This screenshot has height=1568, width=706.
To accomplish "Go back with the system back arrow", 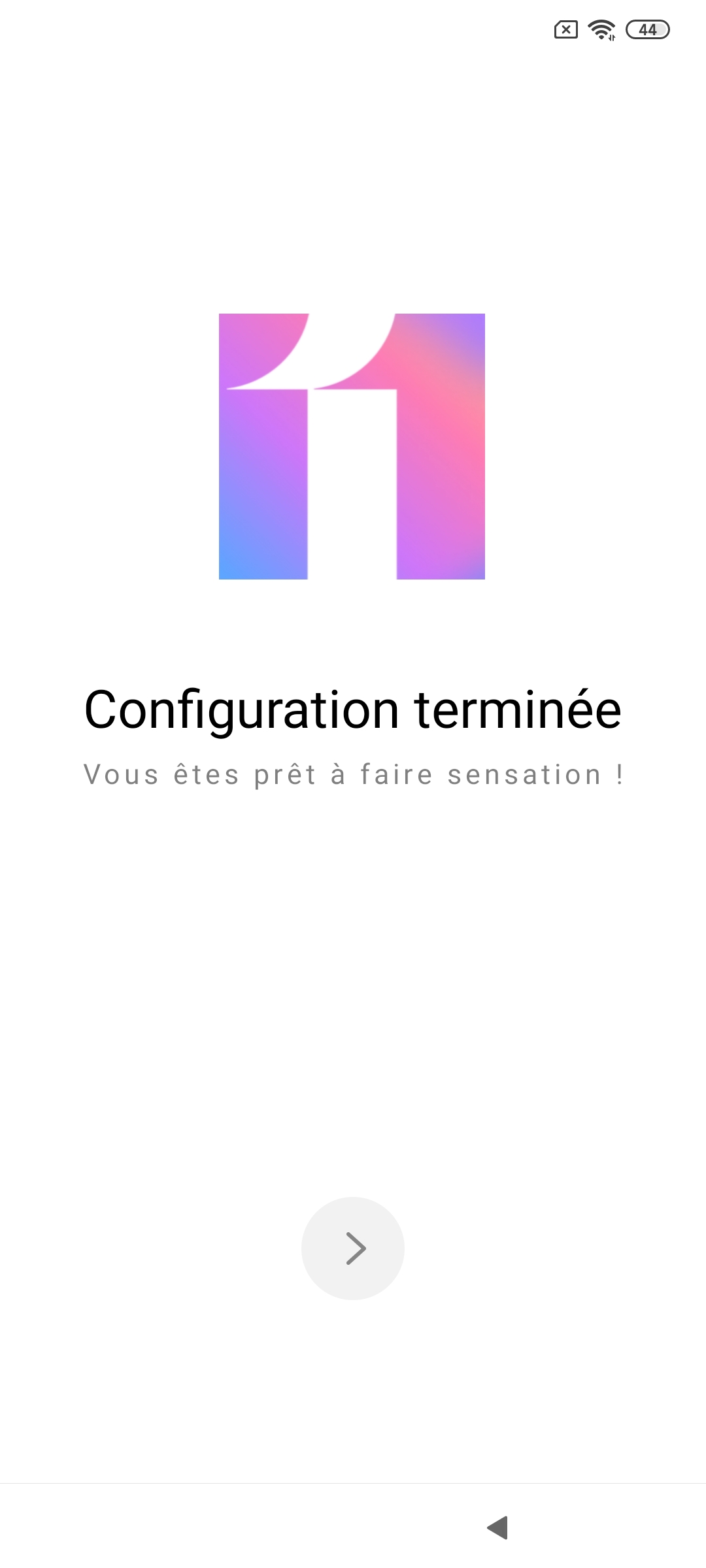I will click(x=498, y=1527).
